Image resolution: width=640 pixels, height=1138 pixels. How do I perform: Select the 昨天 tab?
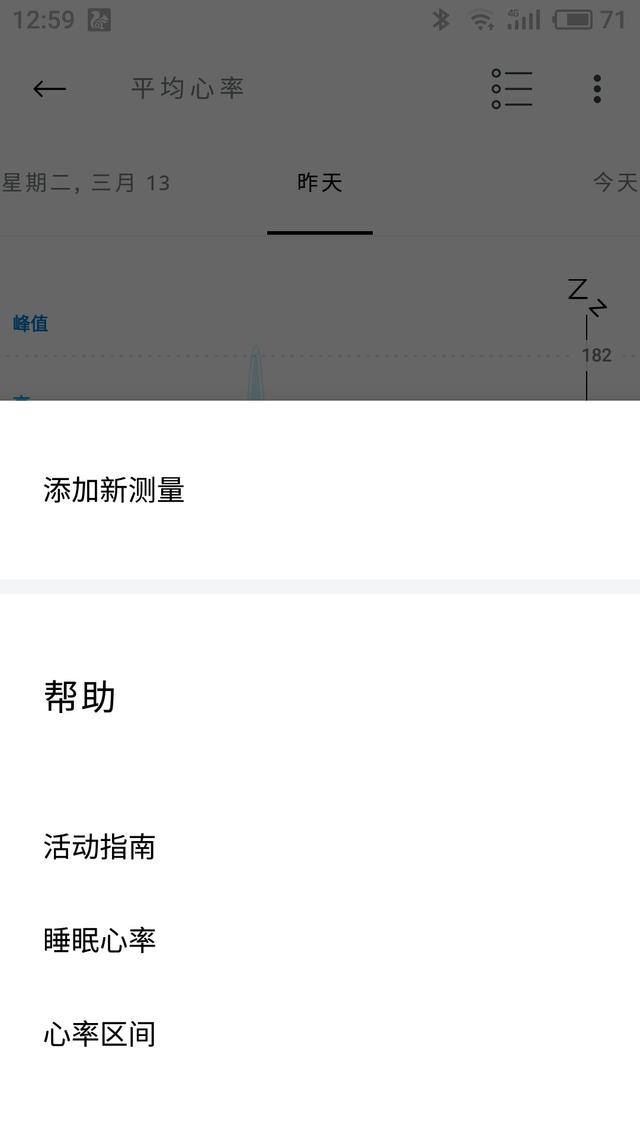pyautogui.click(x=319, y=182)
